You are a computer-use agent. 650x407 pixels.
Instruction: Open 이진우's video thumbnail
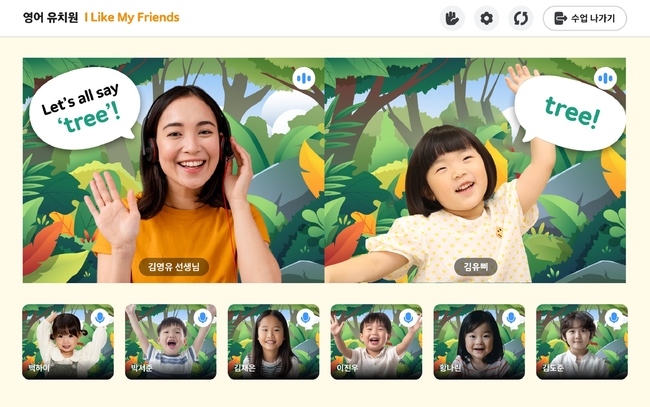coord(376,342)
